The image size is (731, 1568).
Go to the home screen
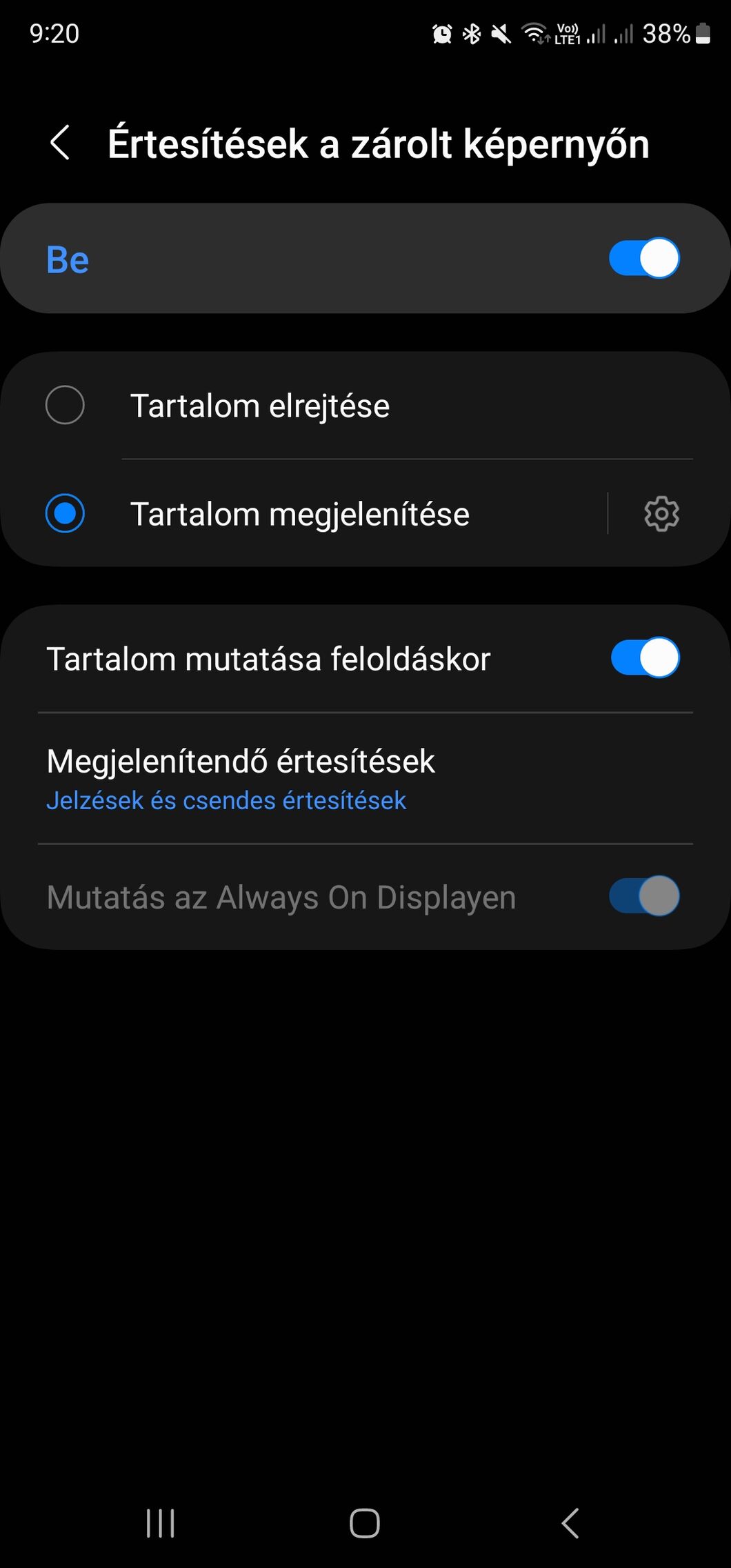[x=365, y=1523]
